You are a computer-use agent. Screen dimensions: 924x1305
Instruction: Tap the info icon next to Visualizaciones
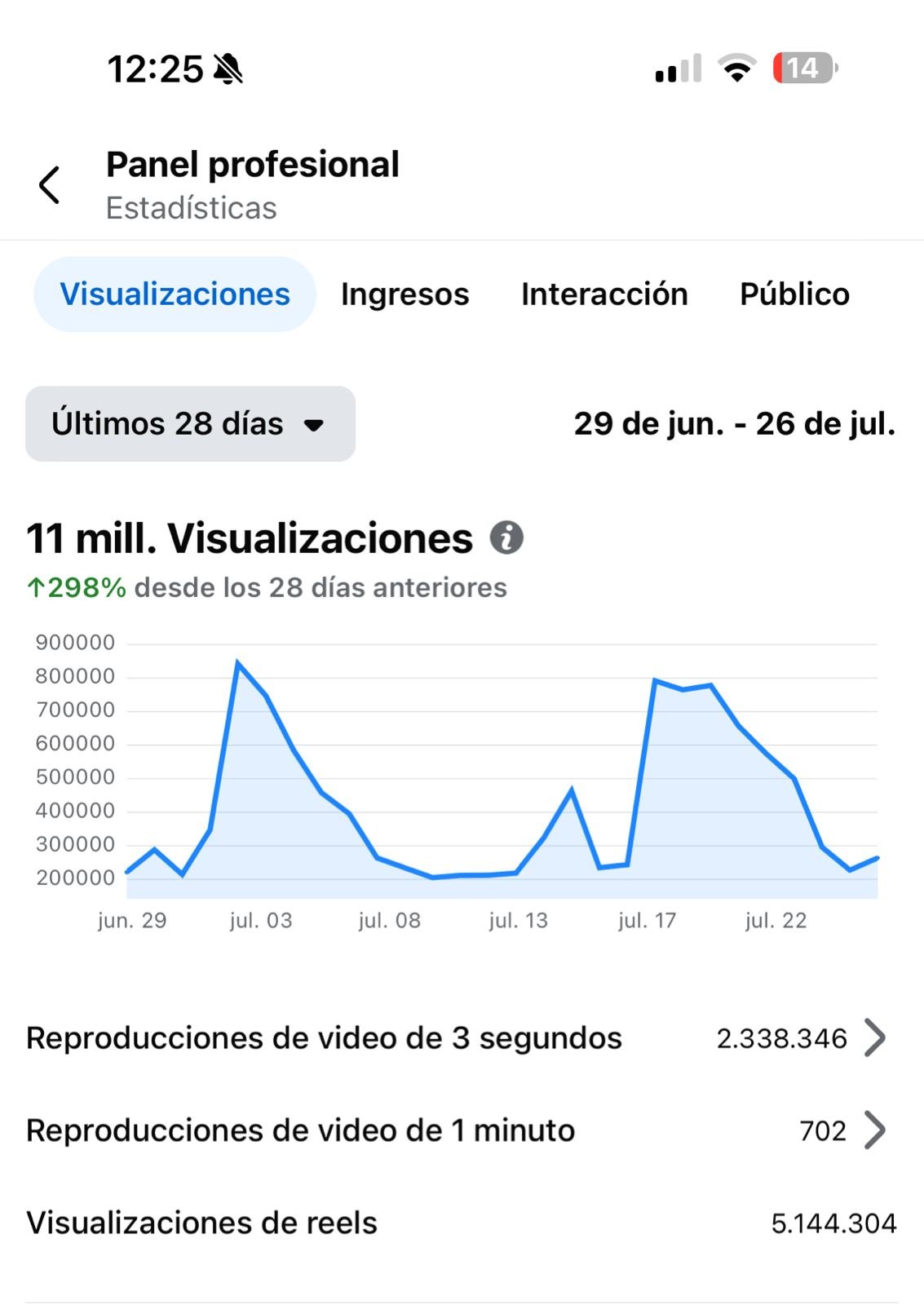click(506, 538)
